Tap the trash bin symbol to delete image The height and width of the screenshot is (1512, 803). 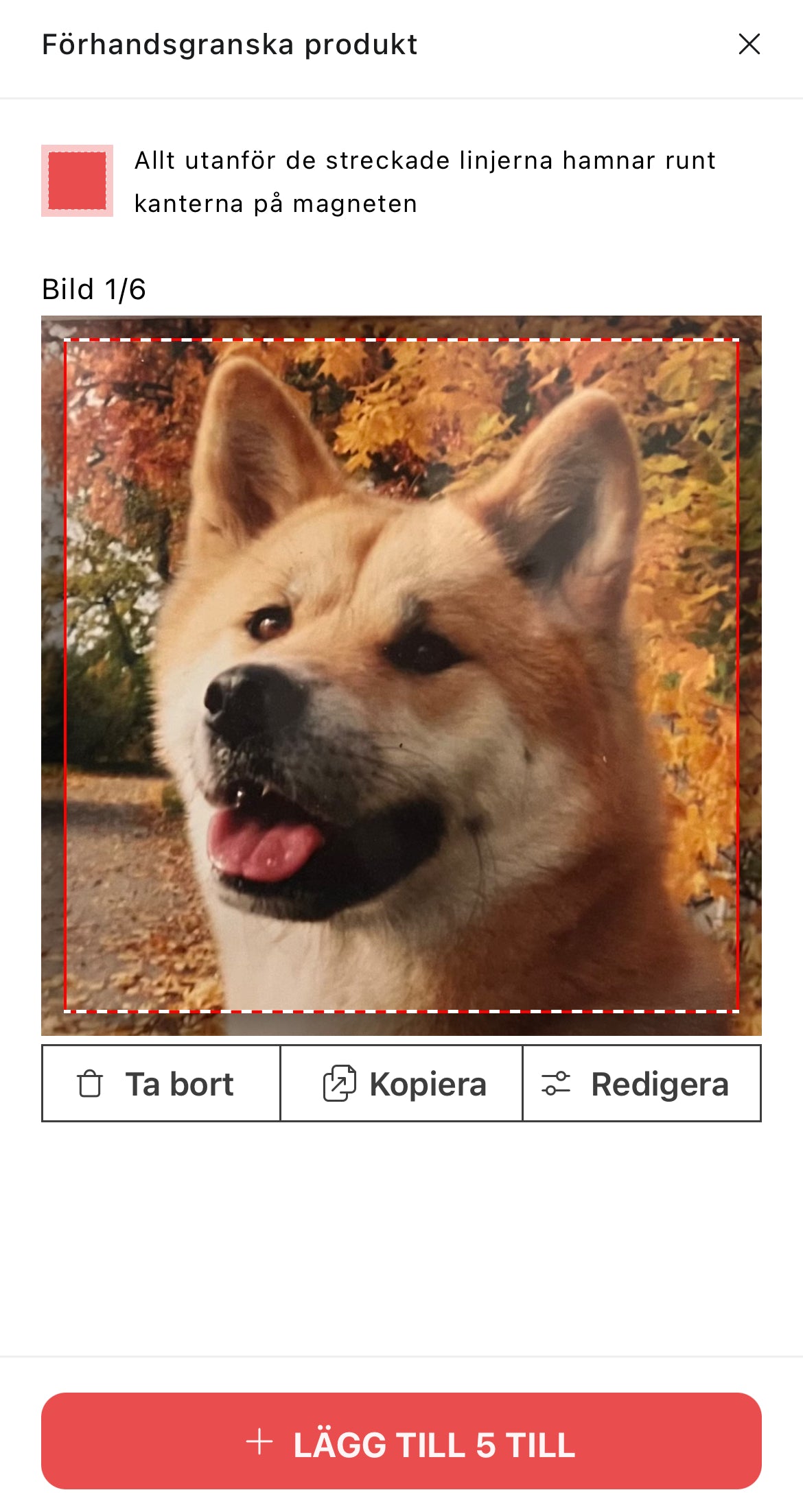[x=90, y=1082]
